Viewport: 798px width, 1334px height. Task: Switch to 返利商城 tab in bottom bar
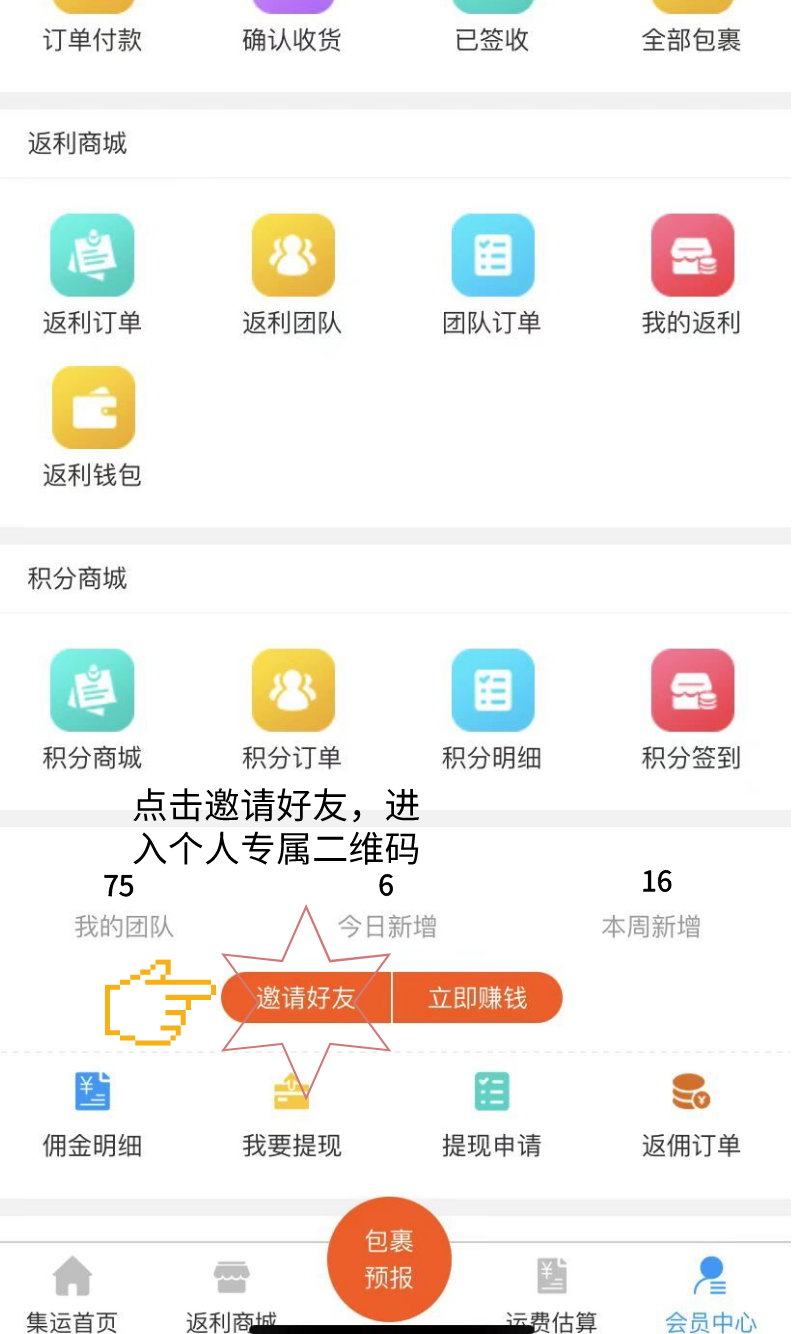231,1294
